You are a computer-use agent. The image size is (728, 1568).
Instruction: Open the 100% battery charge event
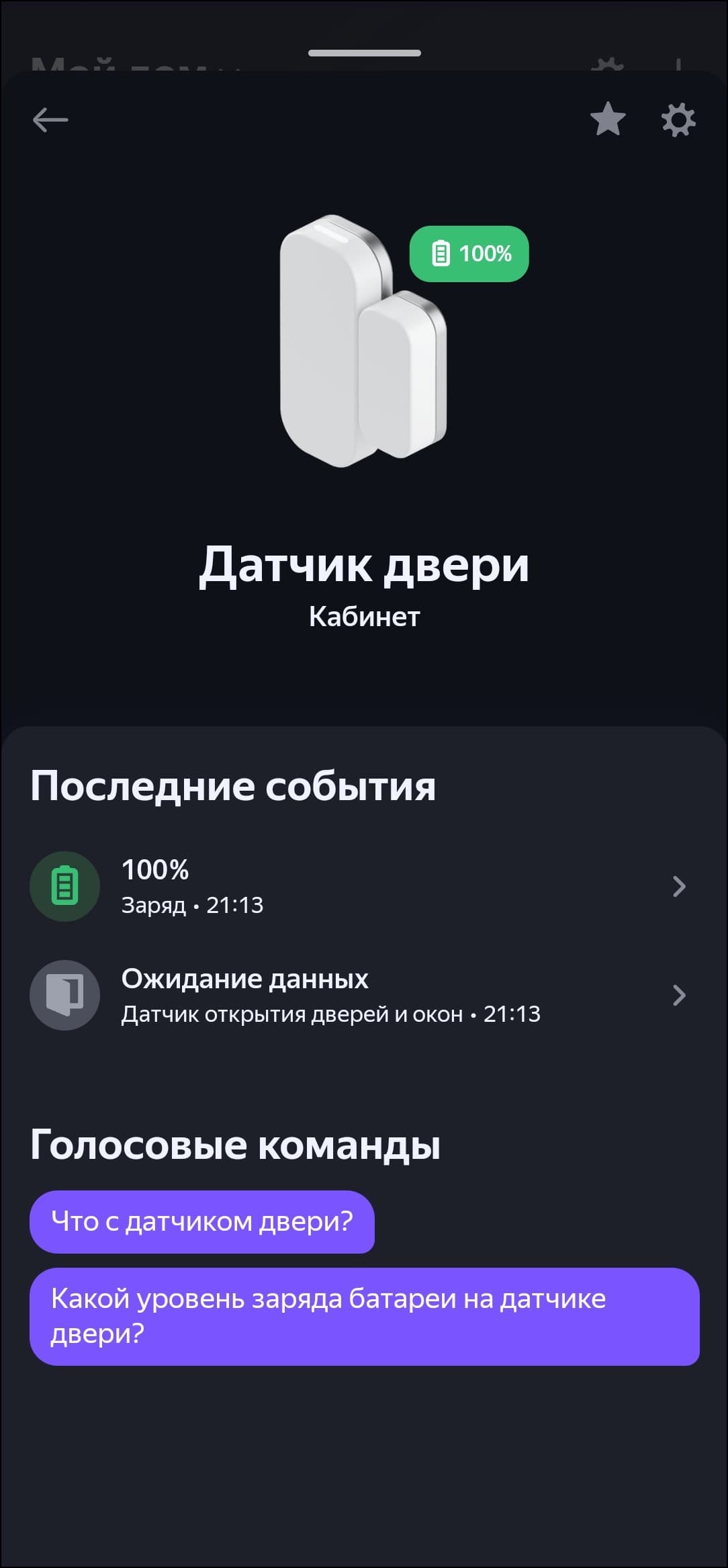363,886
